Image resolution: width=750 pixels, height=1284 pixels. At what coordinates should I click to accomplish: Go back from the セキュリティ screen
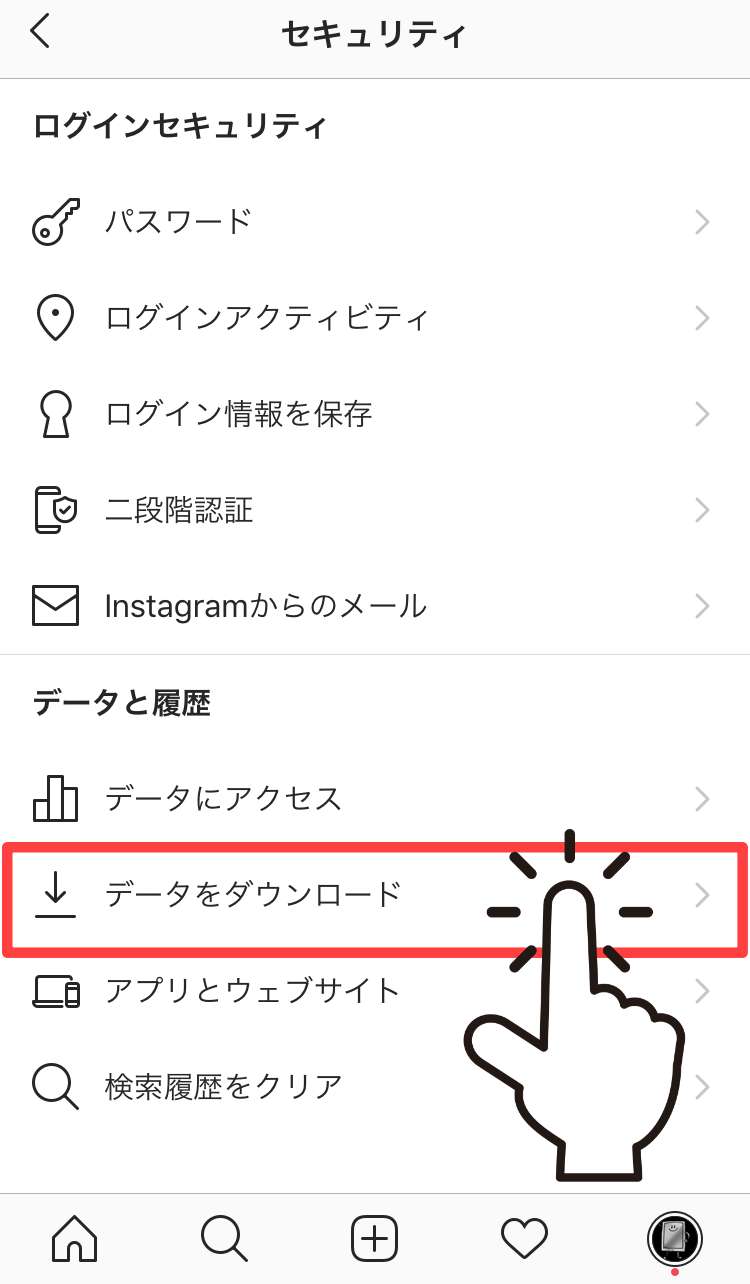[40, 32]
